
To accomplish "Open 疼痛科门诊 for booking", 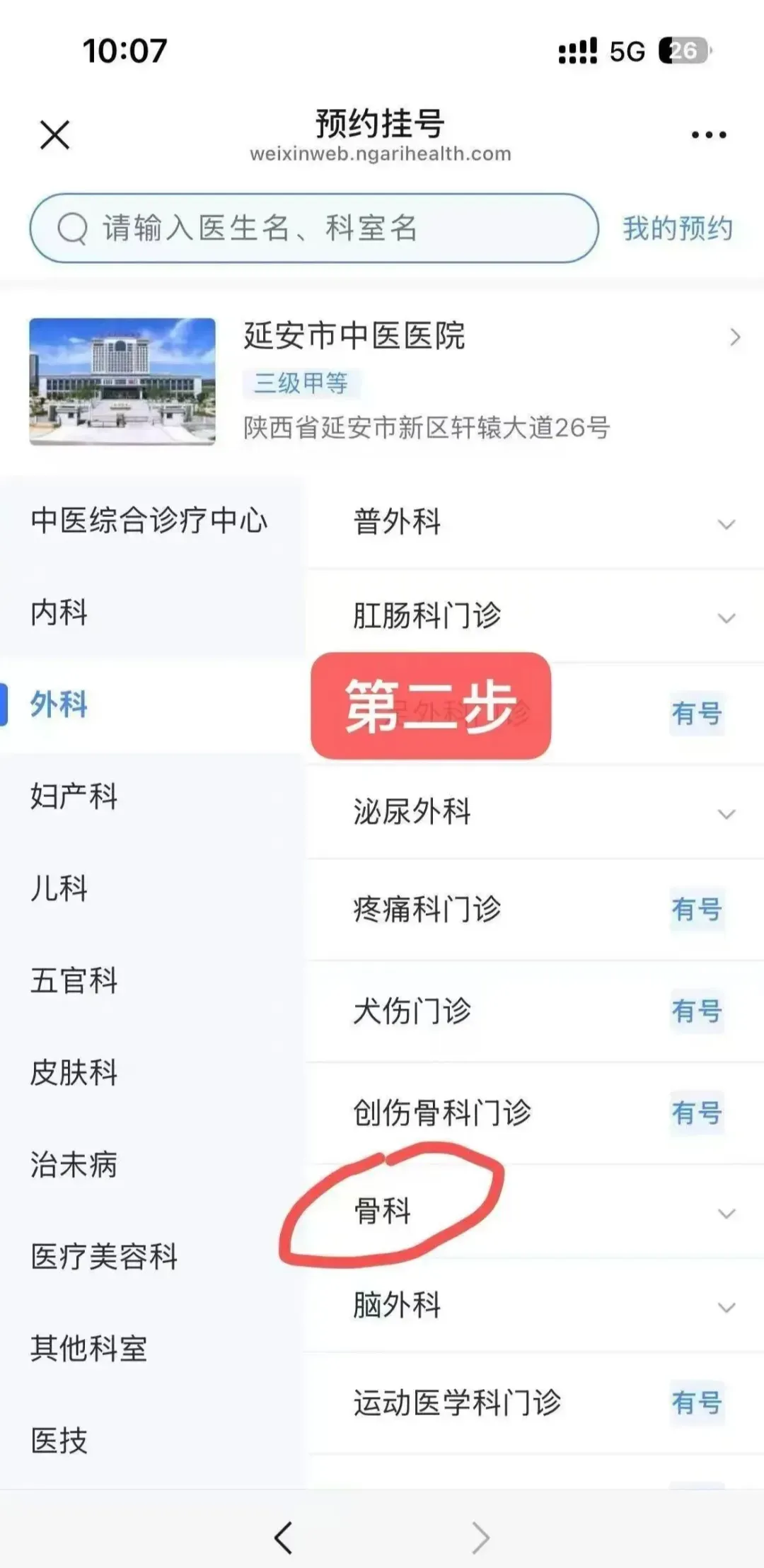I will [x=536, y=910].
